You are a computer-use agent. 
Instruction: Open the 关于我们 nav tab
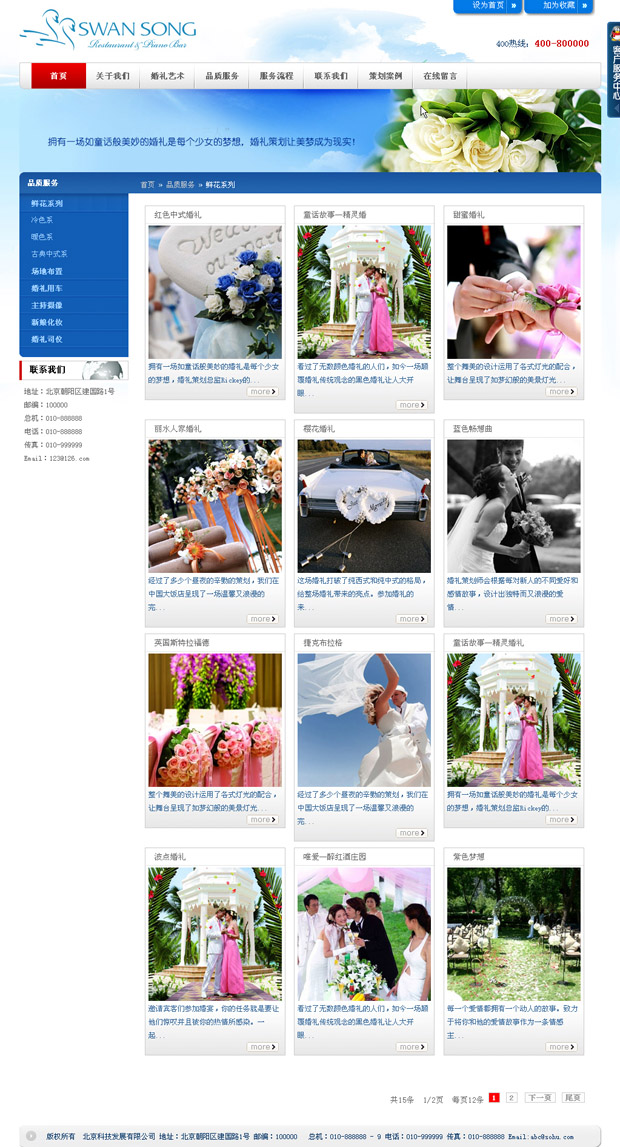pyautogui.click(x=112, y=76)
